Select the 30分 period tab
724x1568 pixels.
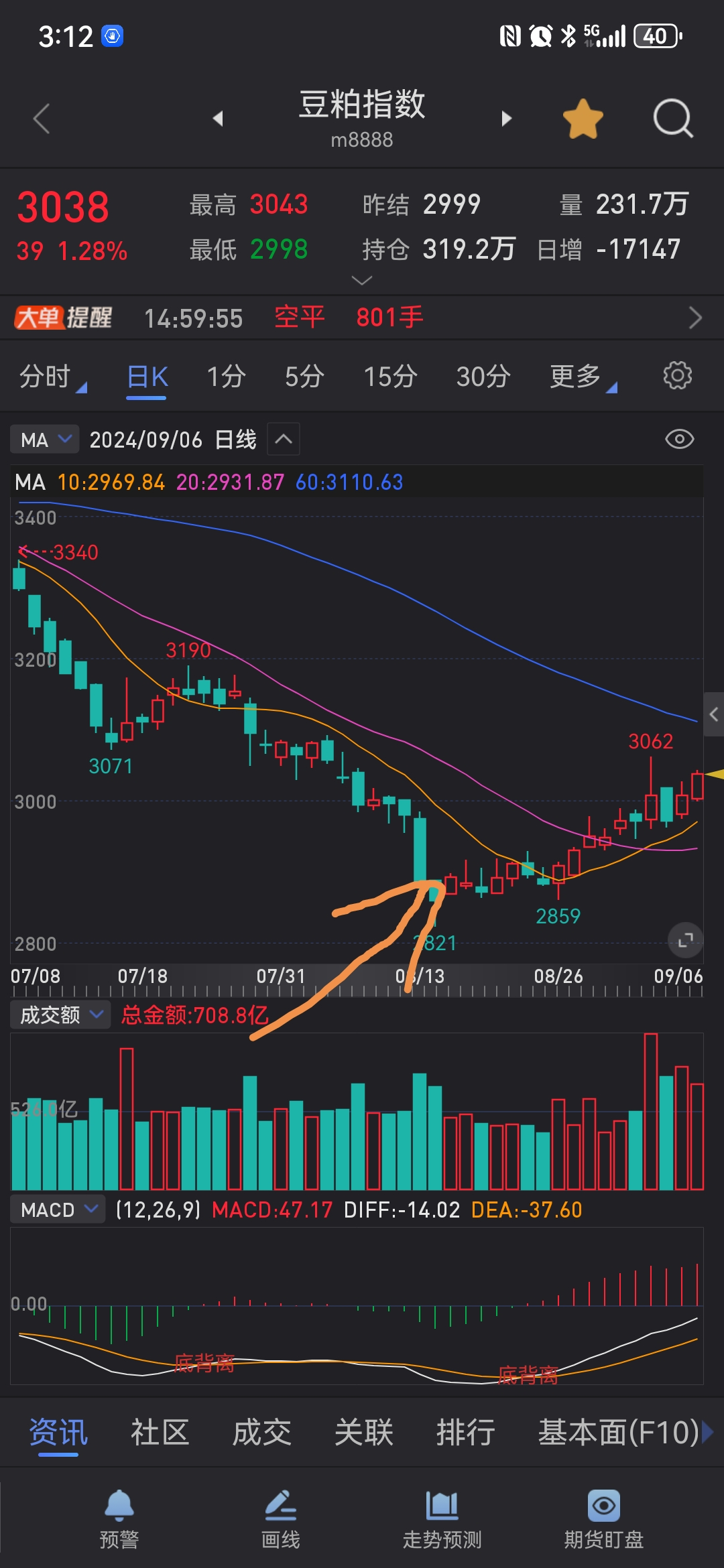coord(483,377)
